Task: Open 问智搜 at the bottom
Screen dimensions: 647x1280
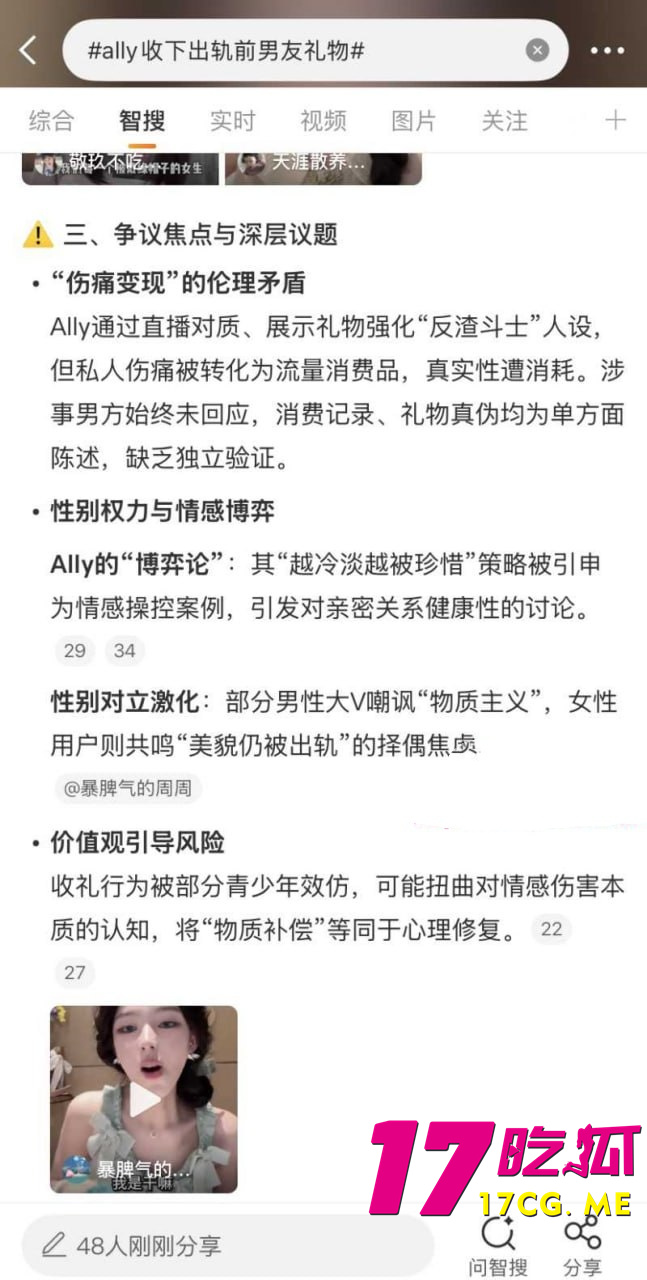Action: coord(497,1246)
